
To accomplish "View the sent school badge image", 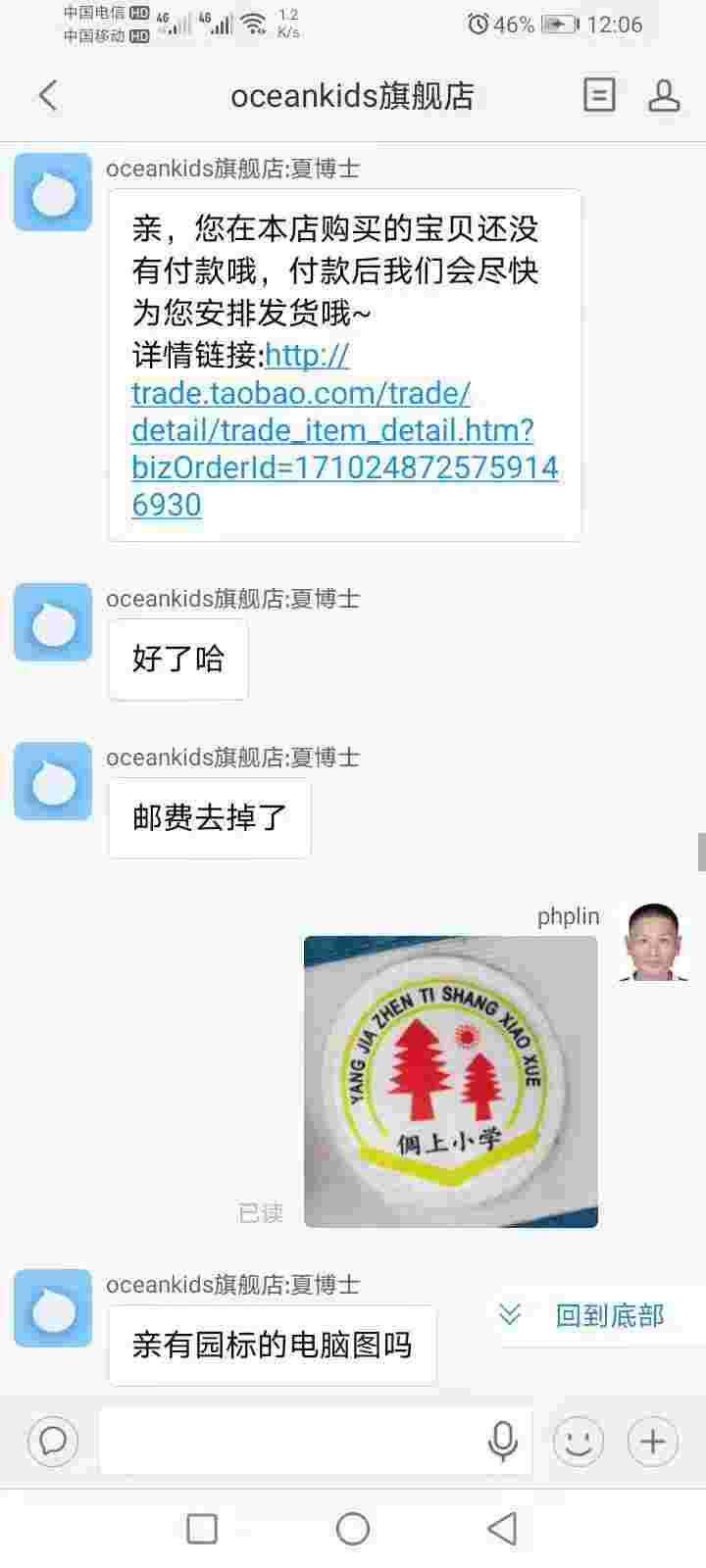I will (451, 1082).
